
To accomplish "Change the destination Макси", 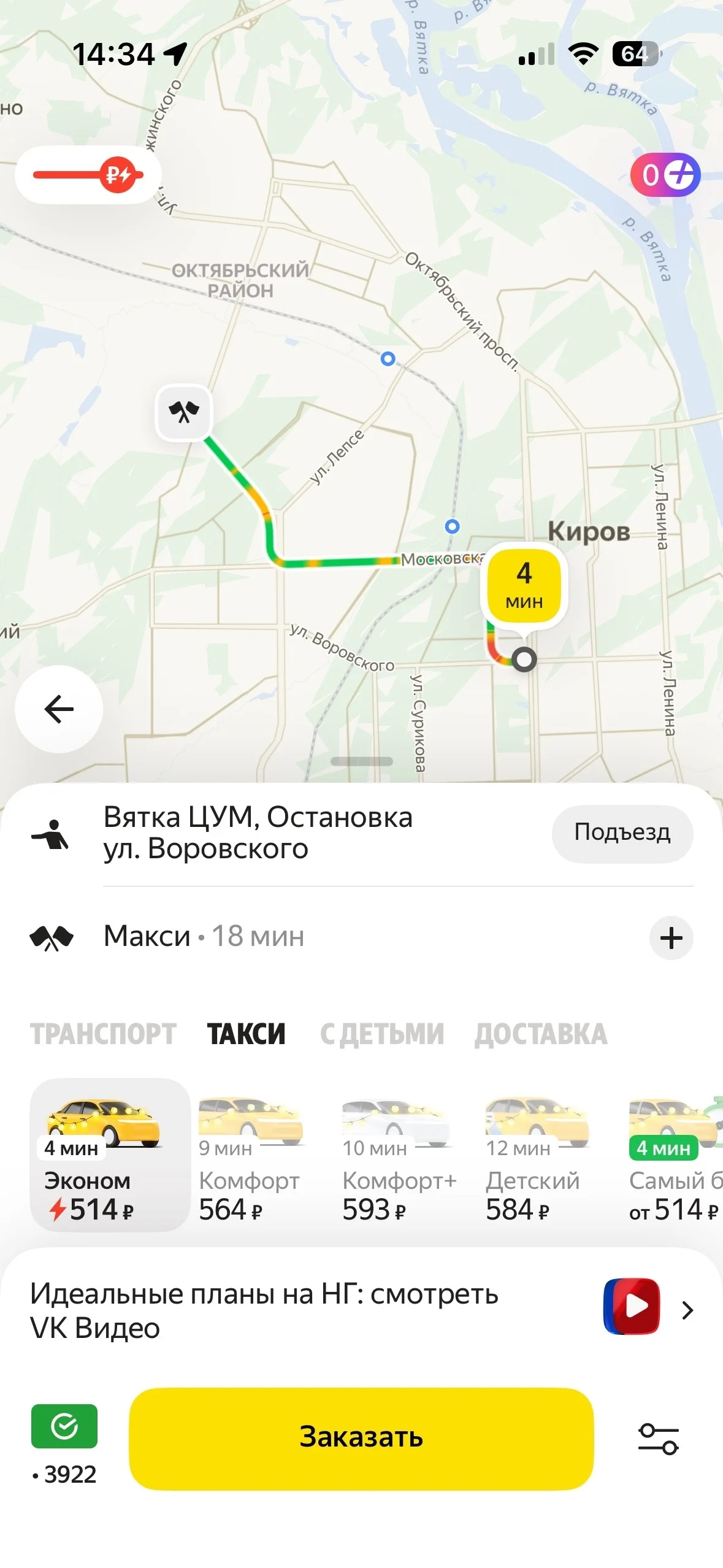I will coord(204,937).
